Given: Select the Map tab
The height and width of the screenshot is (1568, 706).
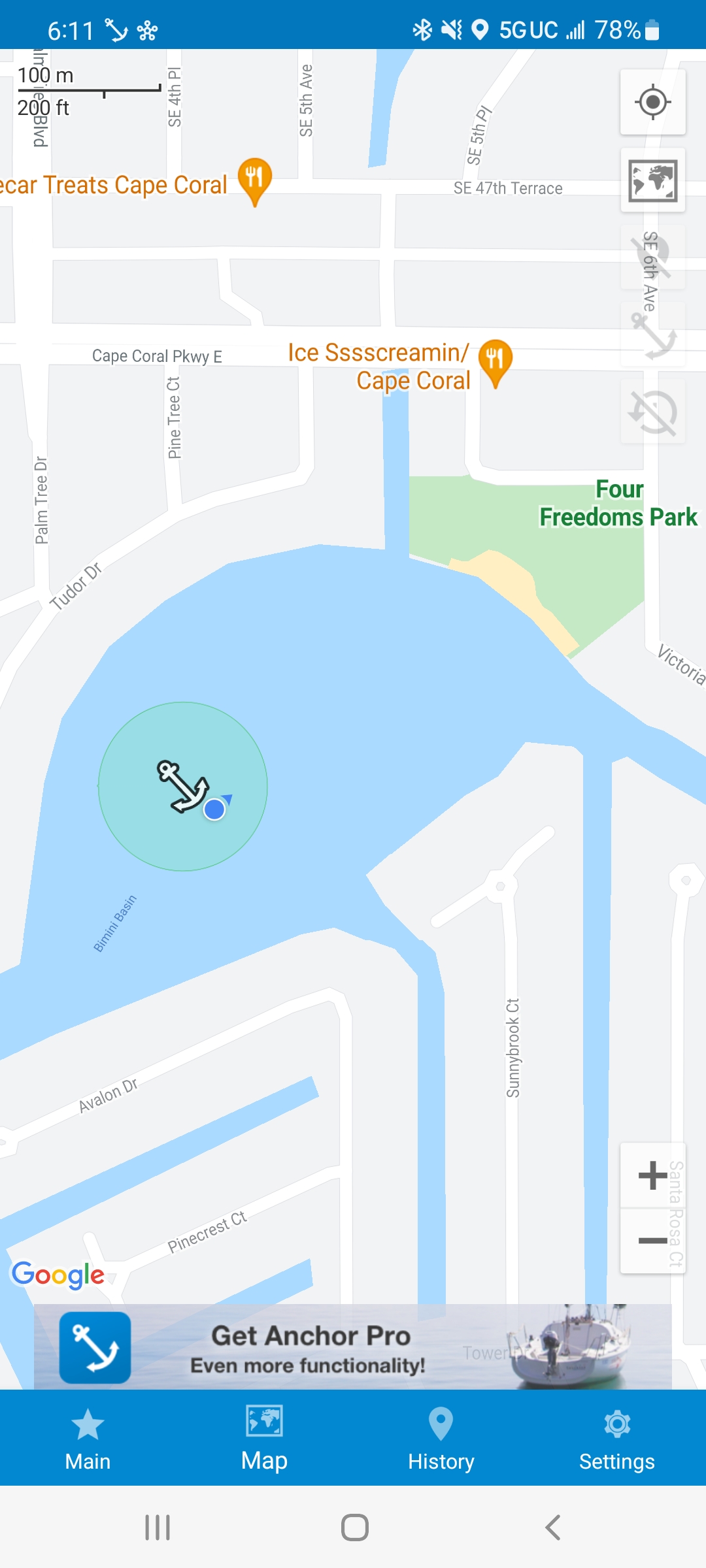Looking at the screenshot, I should coord(264,1439).
